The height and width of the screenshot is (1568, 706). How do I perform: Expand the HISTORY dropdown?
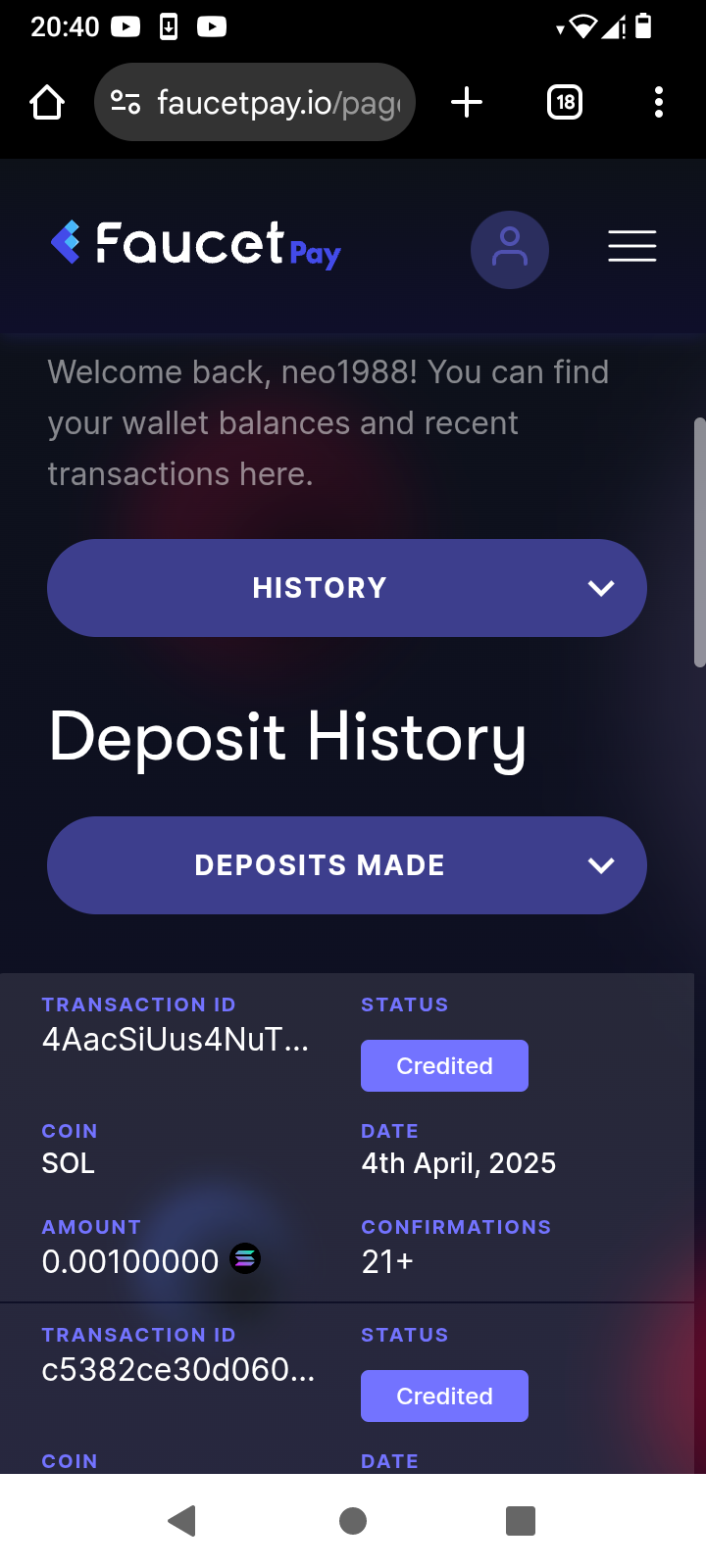pyautogui.click(x=347, y=588)
